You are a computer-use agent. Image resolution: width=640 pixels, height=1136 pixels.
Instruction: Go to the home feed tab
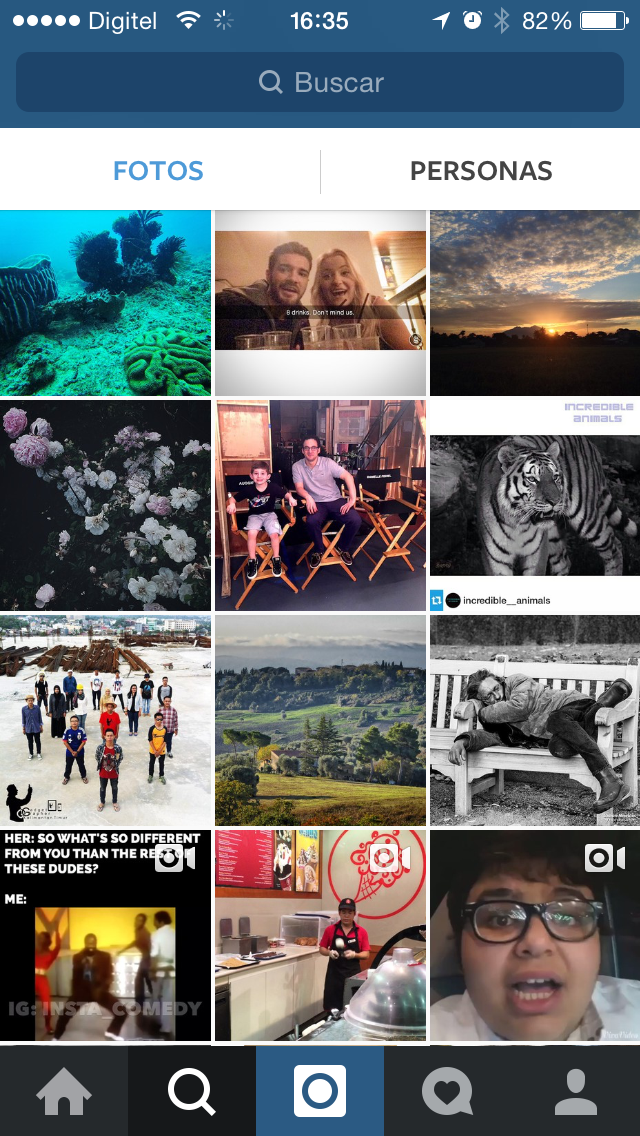(64, 1091)
